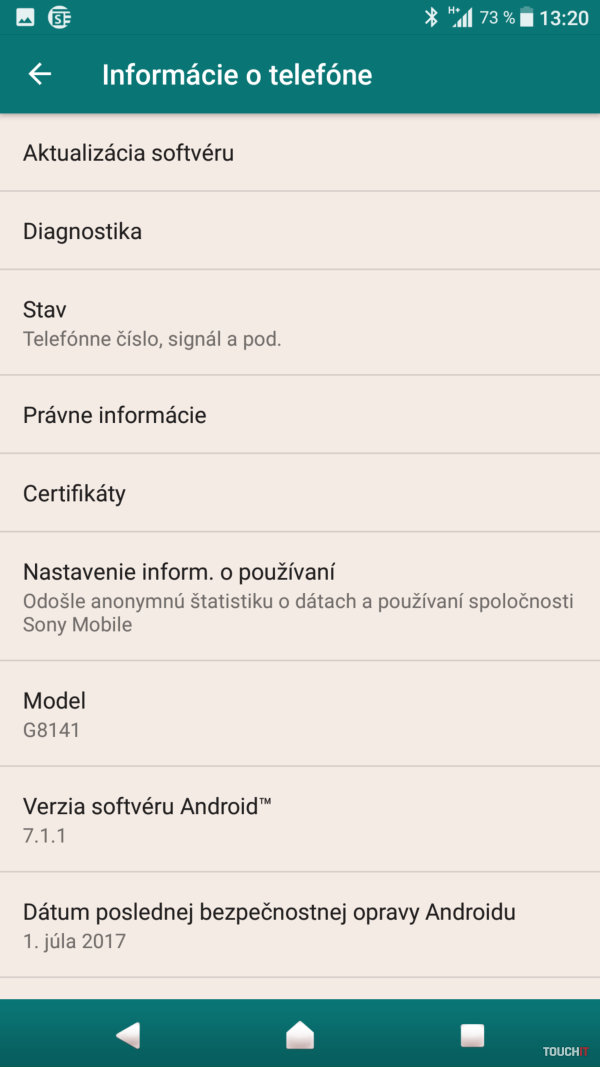The width and height of the screenshot is (600, 1067).
Task: Open Nastavenie inform. o používaní
Action: click(x=300, y=596)
